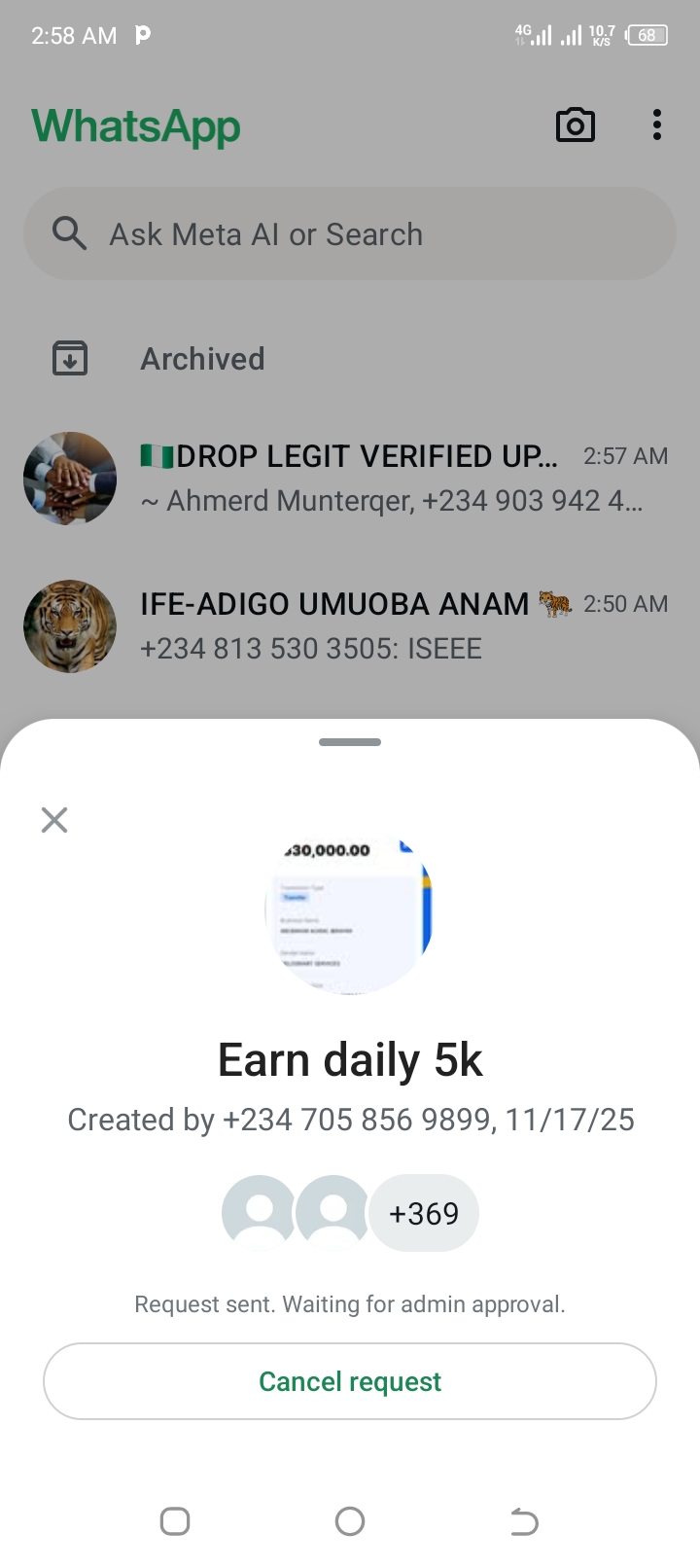The image size is (700, 1568).
Task: Open the IFE-ADIGO UMUOBA ANAM chat
Action: tap(350, 626)
